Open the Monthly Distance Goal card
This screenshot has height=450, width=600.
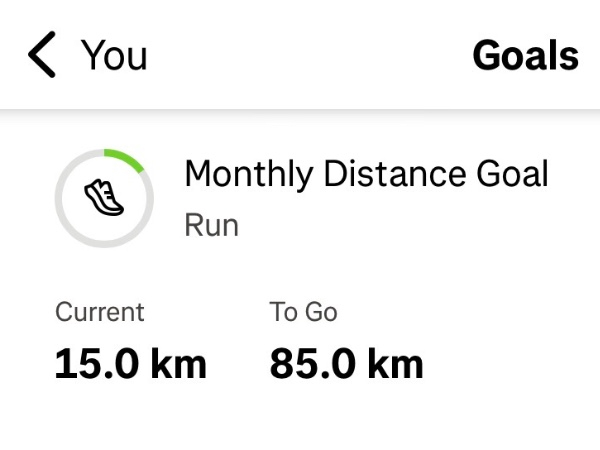click(x=366, y=174)
